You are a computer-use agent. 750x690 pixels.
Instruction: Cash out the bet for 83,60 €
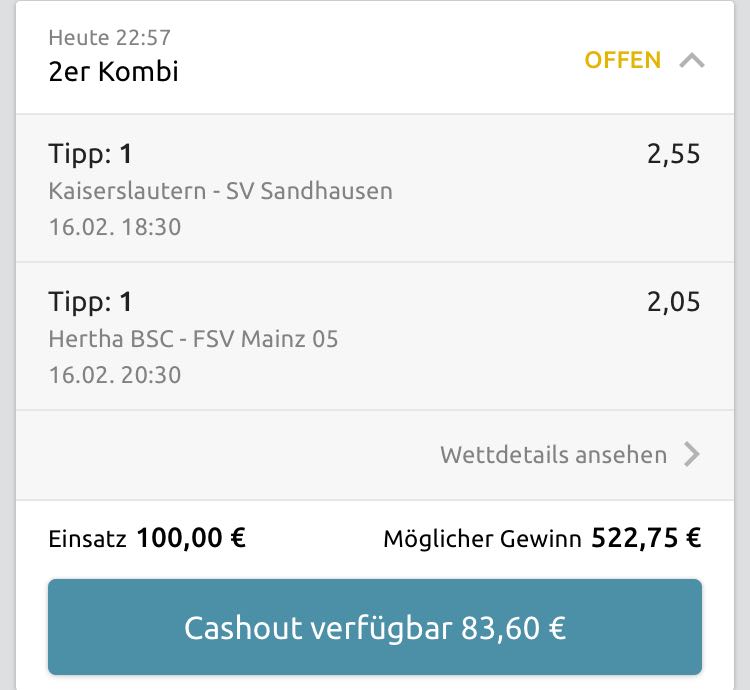tap(375, 628)
